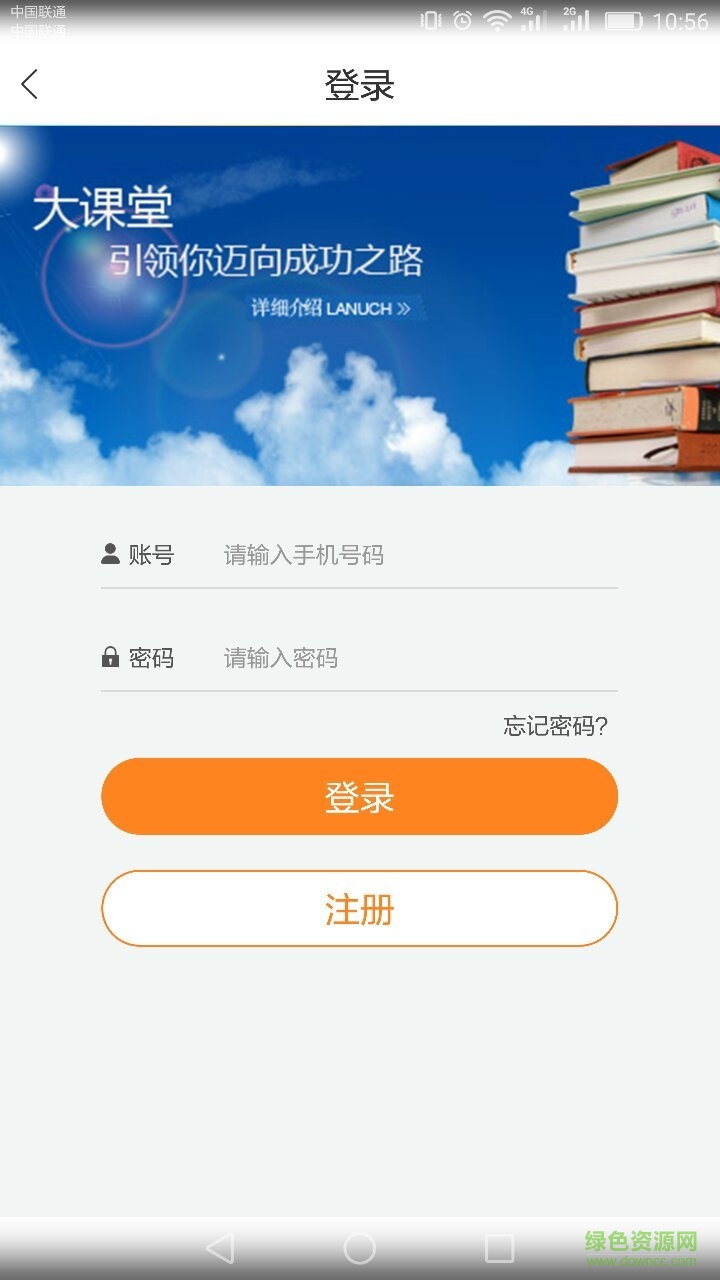Screen dimensions: 720x1280
Task: Click the back arrow to exit login
Action: (x=28, y=84)
